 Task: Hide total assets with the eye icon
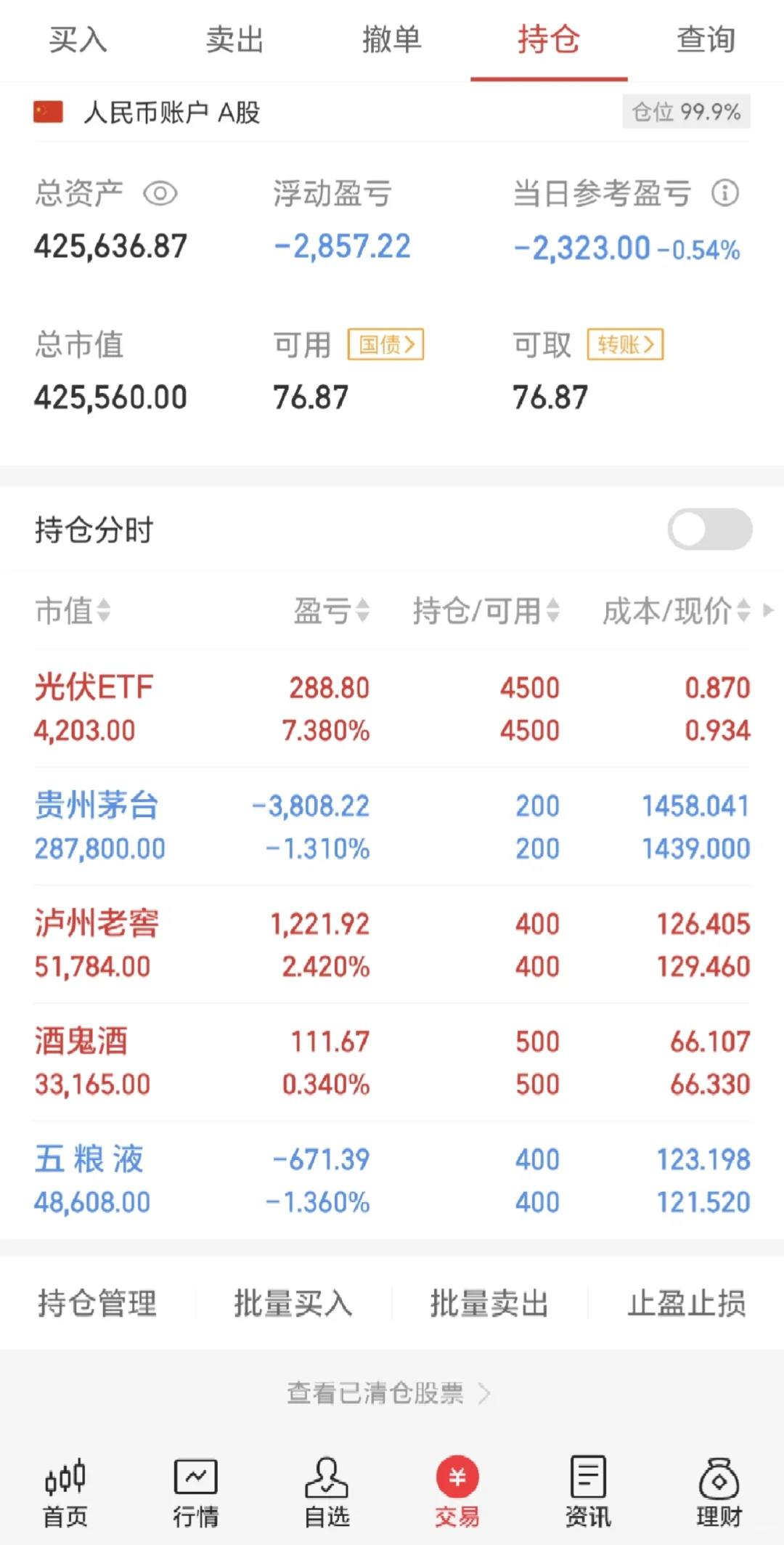[x=160, y=194]
